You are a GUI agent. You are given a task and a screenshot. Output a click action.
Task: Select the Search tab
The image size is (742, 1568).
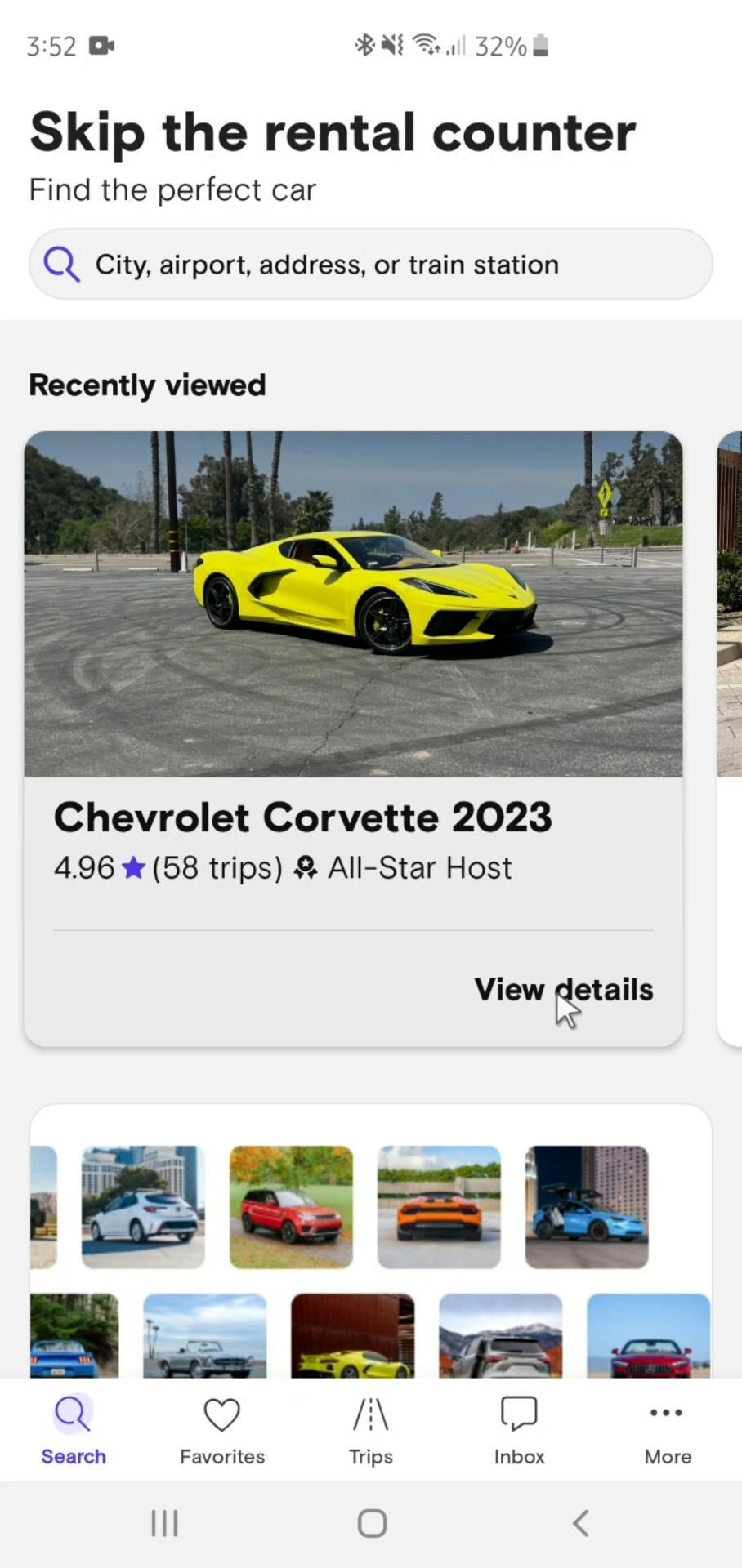point(74,1431)
